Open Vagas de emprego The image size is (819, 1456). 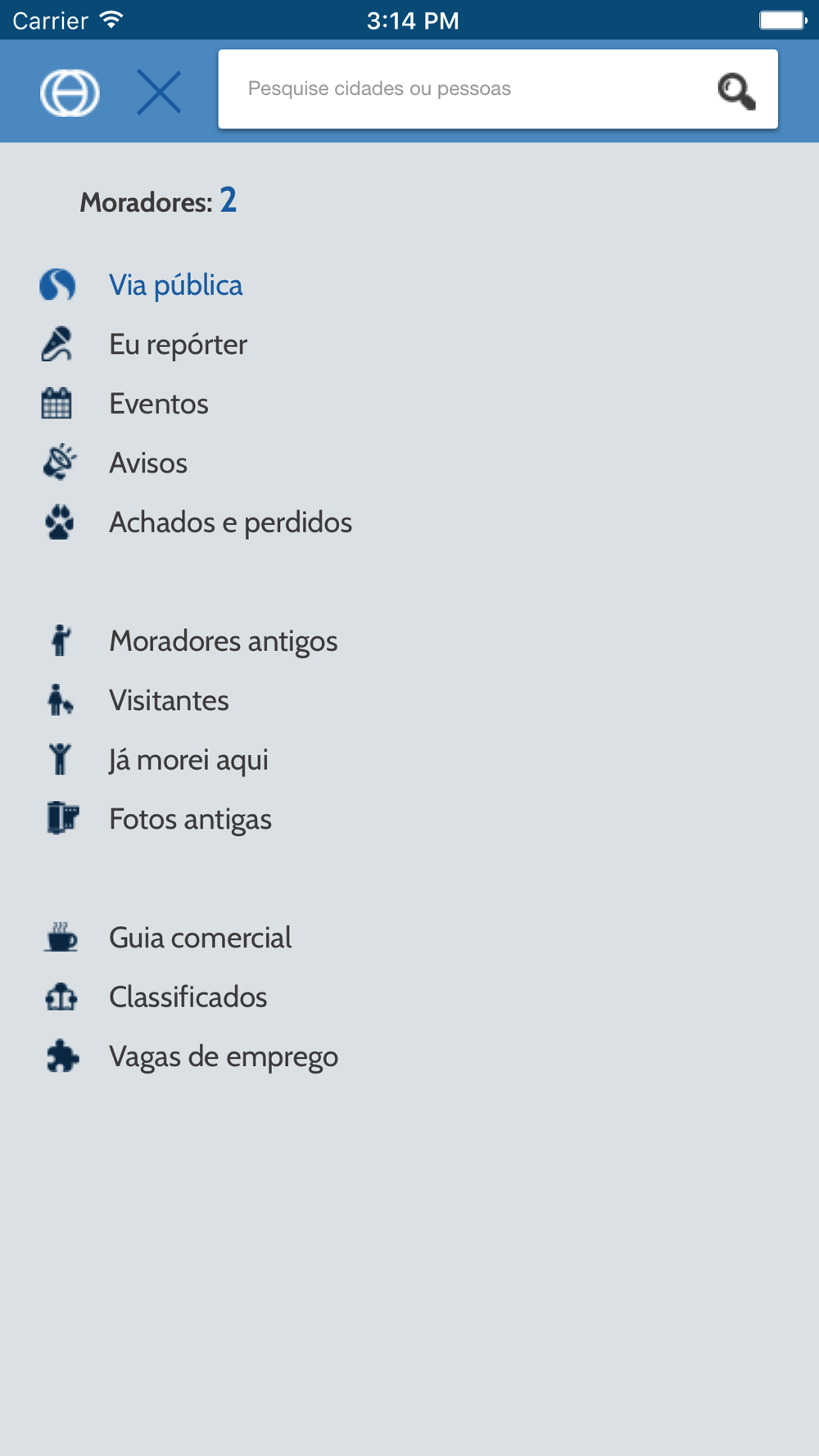click(223, 1056)
